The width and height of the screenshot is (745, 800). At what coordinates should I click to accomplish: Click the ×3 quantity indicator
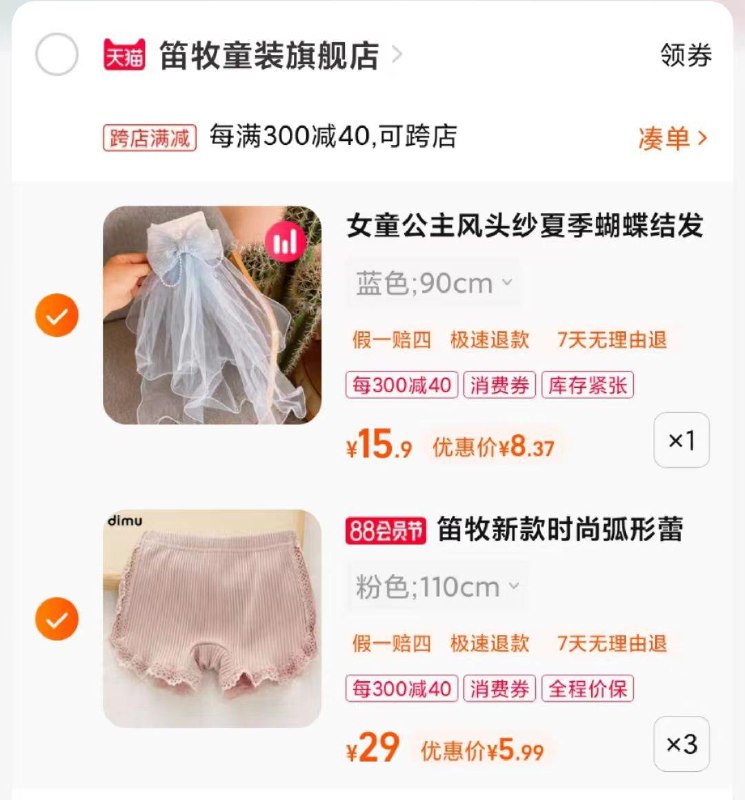pyautogui.click(x=681, y=742)
